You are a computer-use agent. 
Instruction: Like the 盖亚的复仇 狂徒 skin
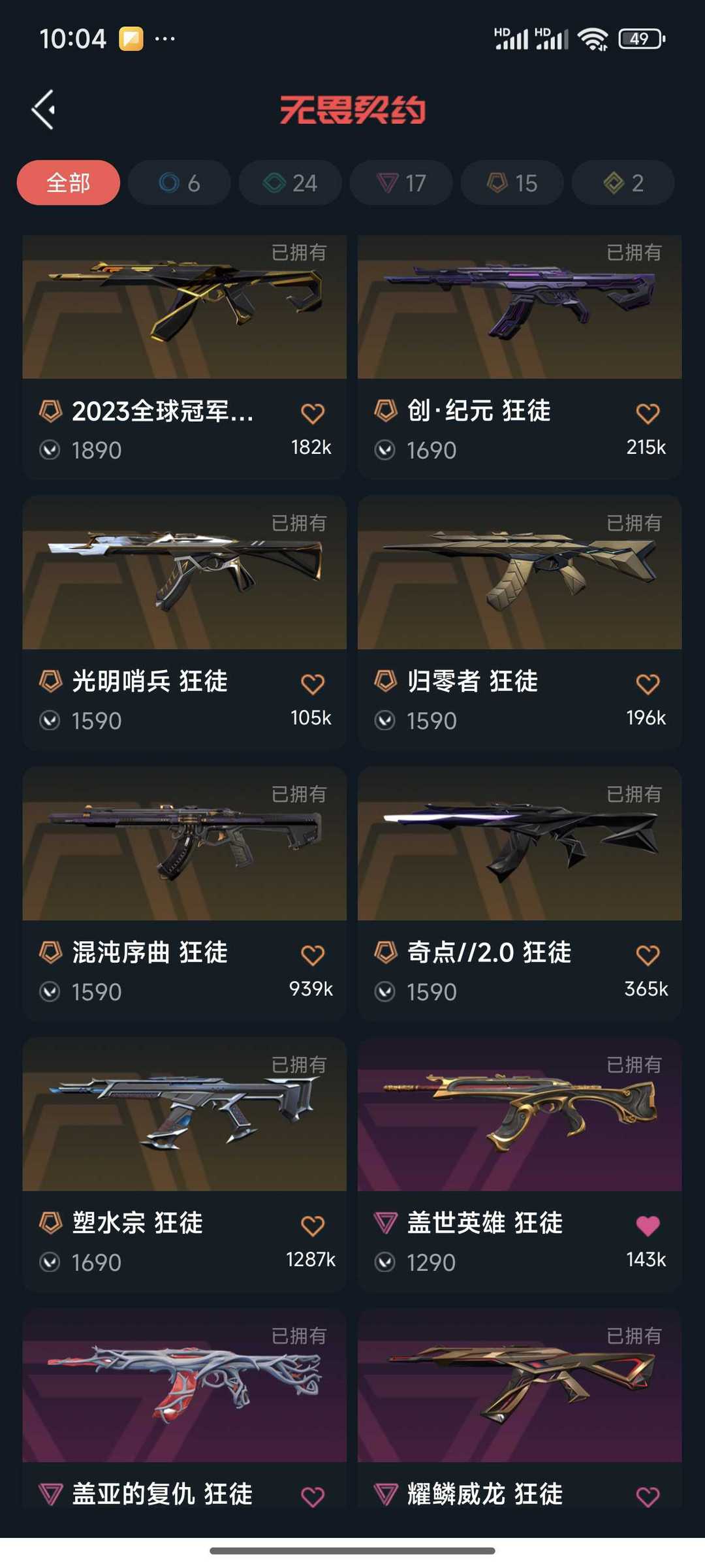313,1496
